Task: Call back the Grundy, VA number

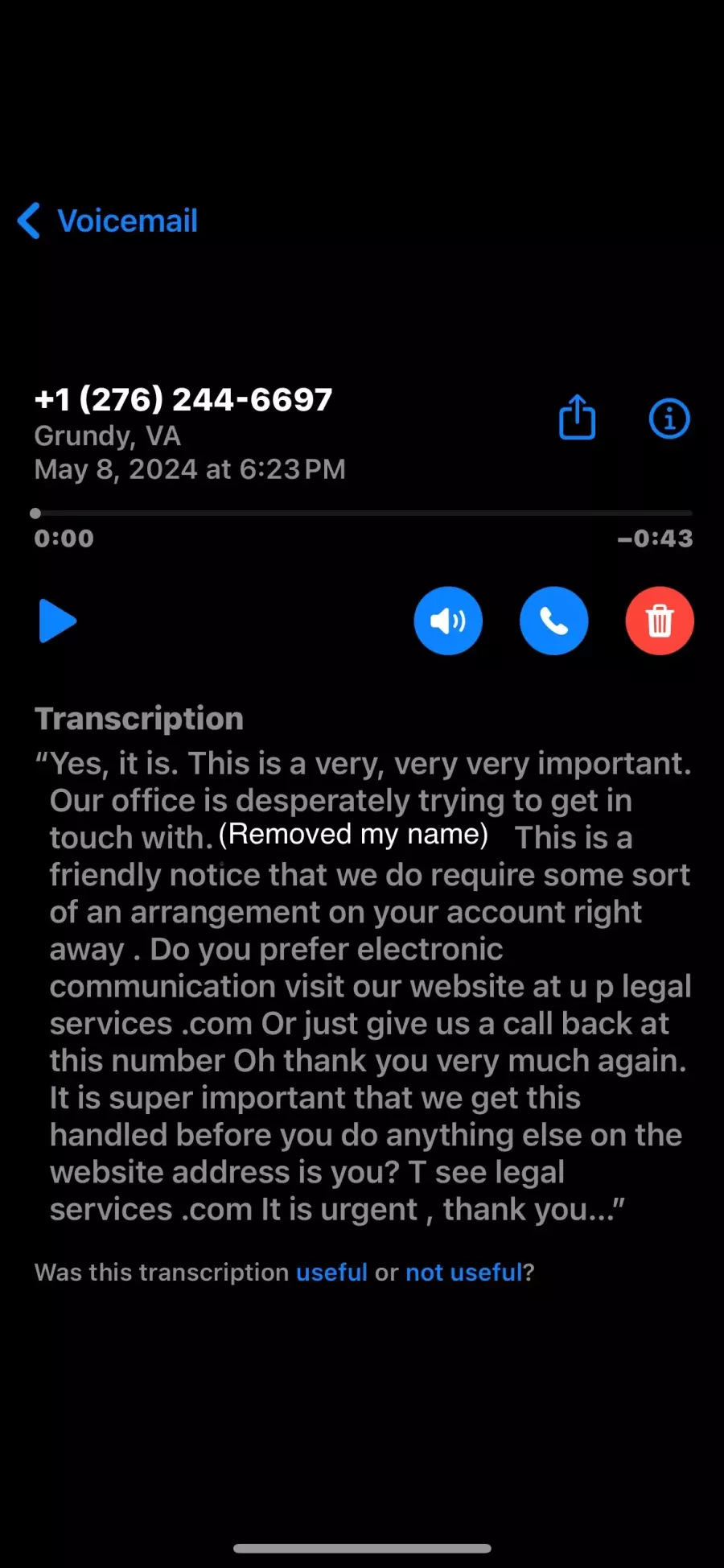Action: click(553, 621)
